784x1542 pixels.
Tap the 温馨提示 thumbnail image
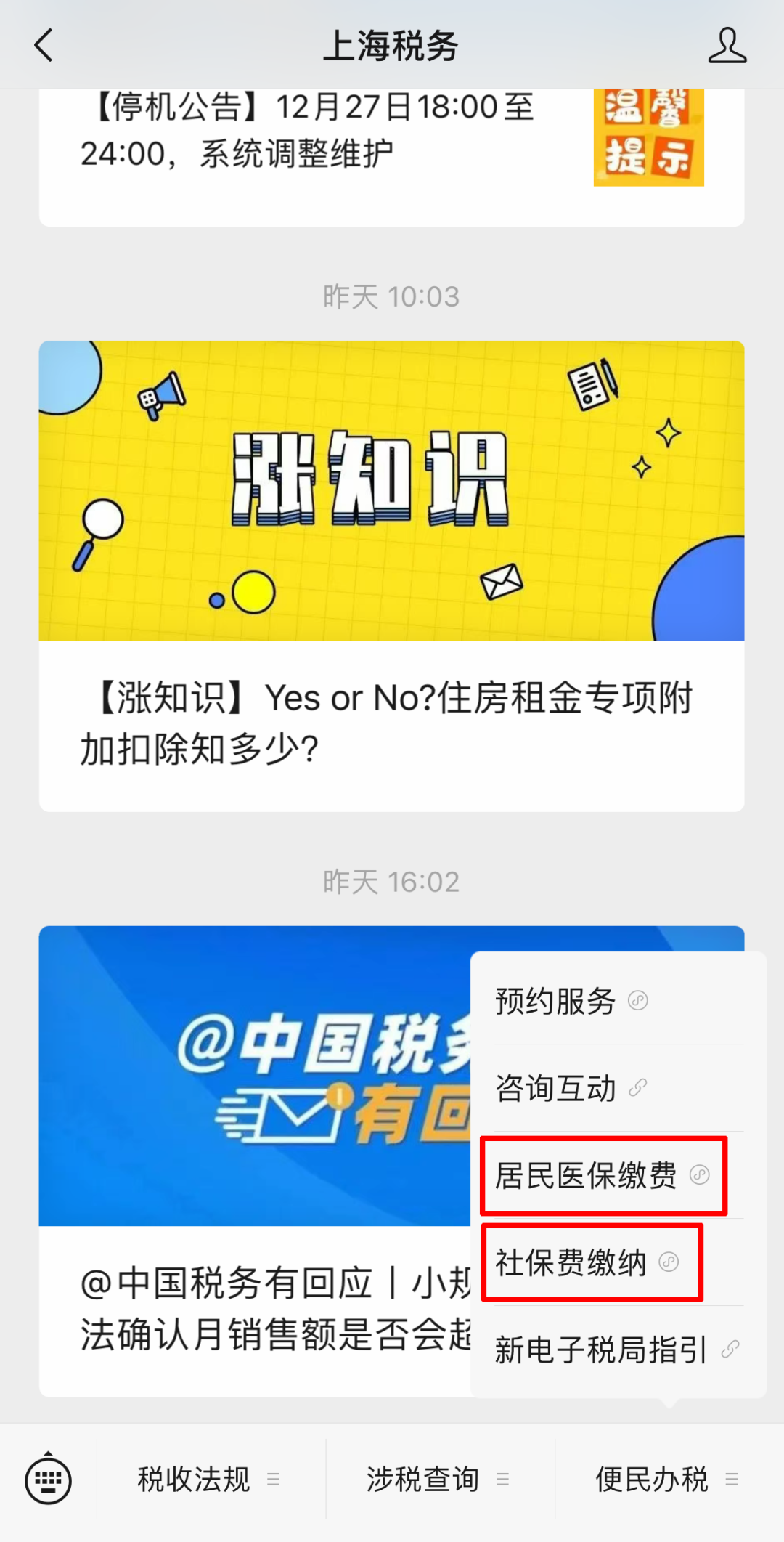[x=648, y=138]
